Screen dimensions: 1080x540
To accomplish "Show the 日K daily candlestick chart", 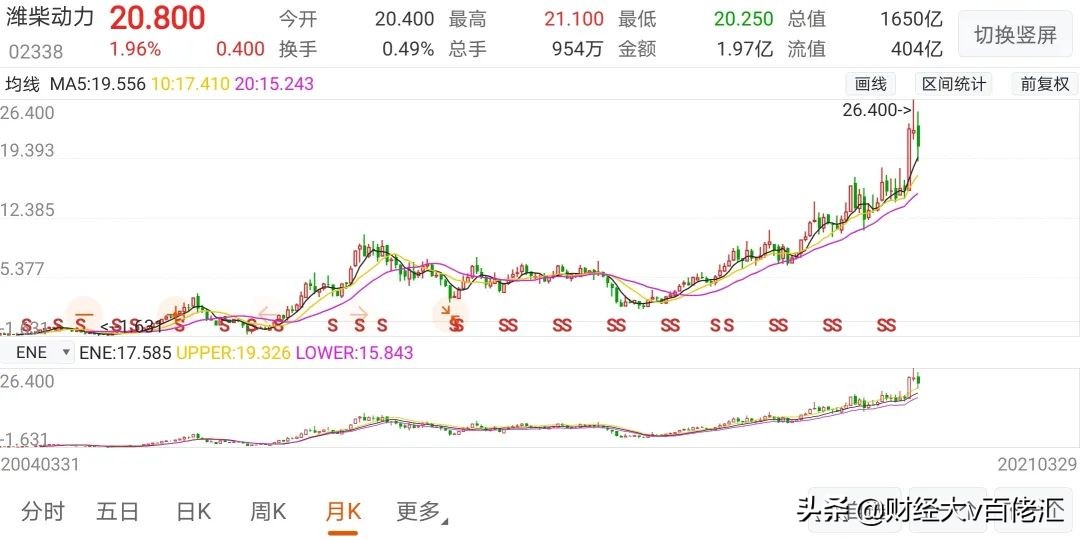I will [193, 512].
